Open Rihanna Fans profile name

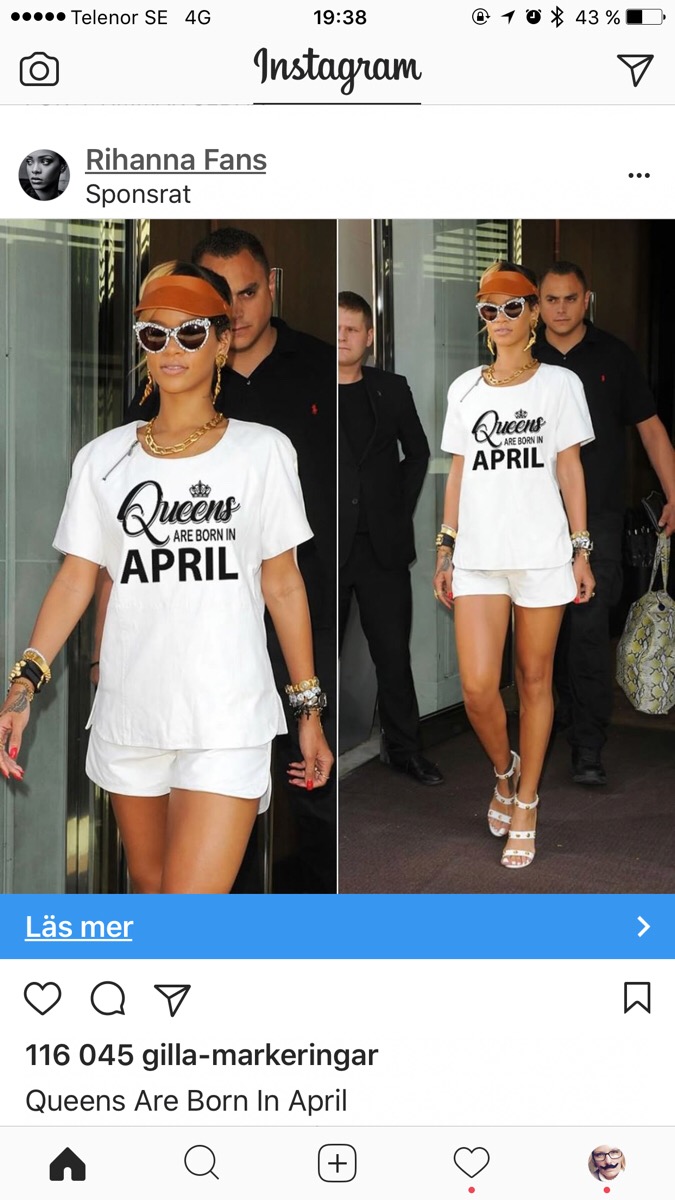[176, 160]
